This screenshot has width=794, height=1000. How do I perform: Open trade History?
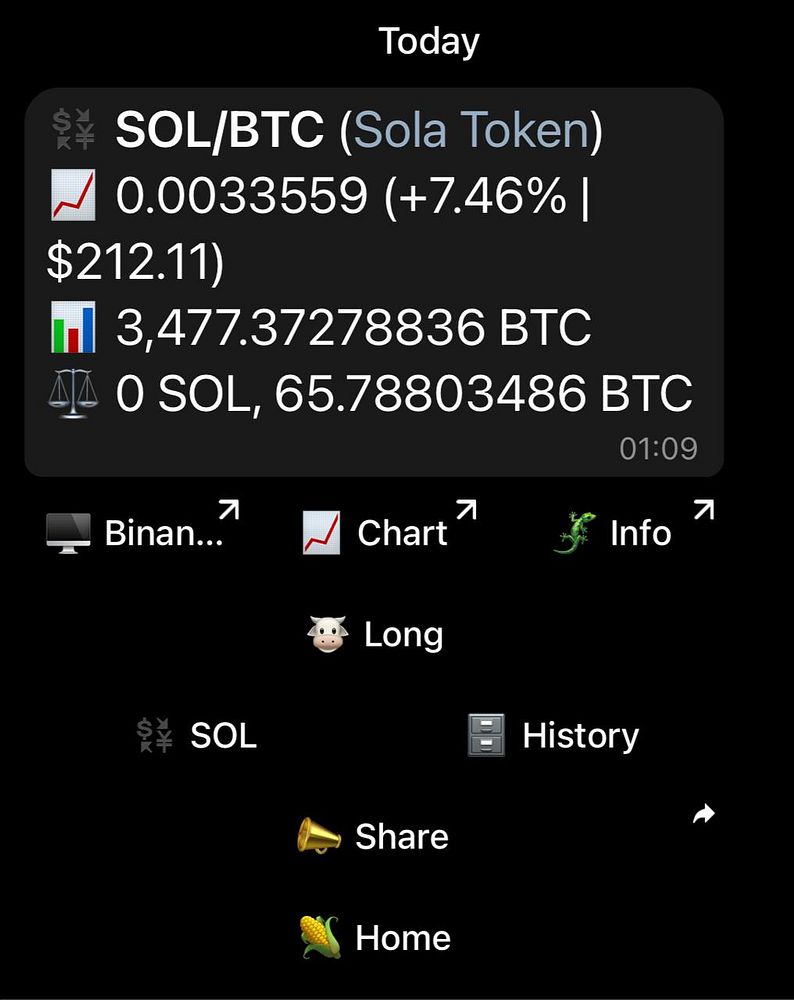[x=553, y=735]
